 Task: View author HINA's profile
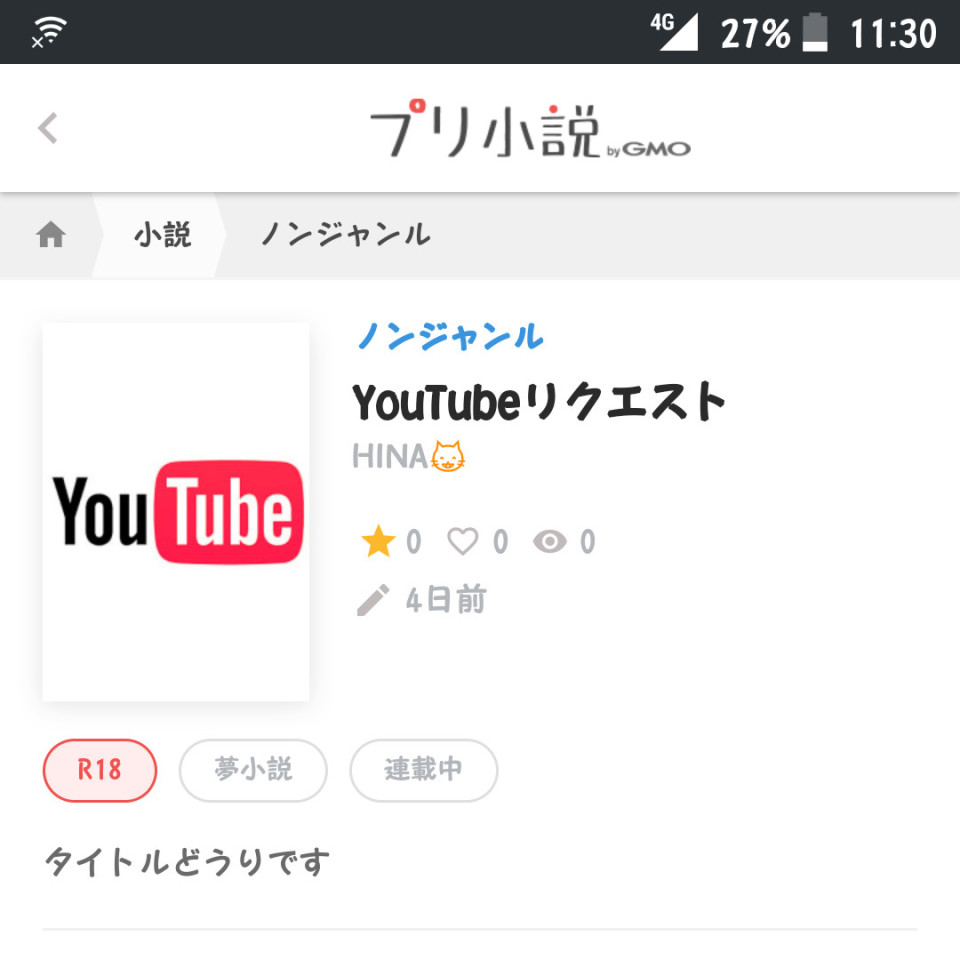pos(408,457)
